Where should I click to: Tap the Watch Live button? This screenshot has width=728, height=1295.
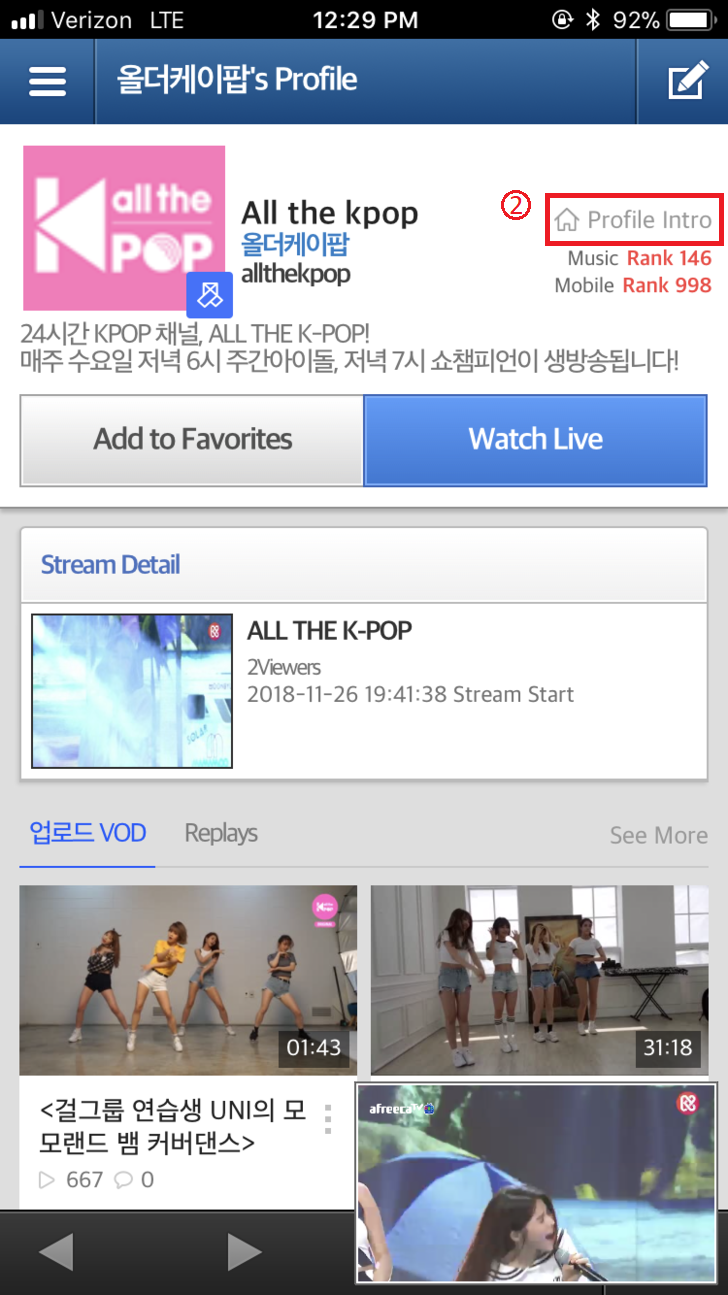click(535, 440)
